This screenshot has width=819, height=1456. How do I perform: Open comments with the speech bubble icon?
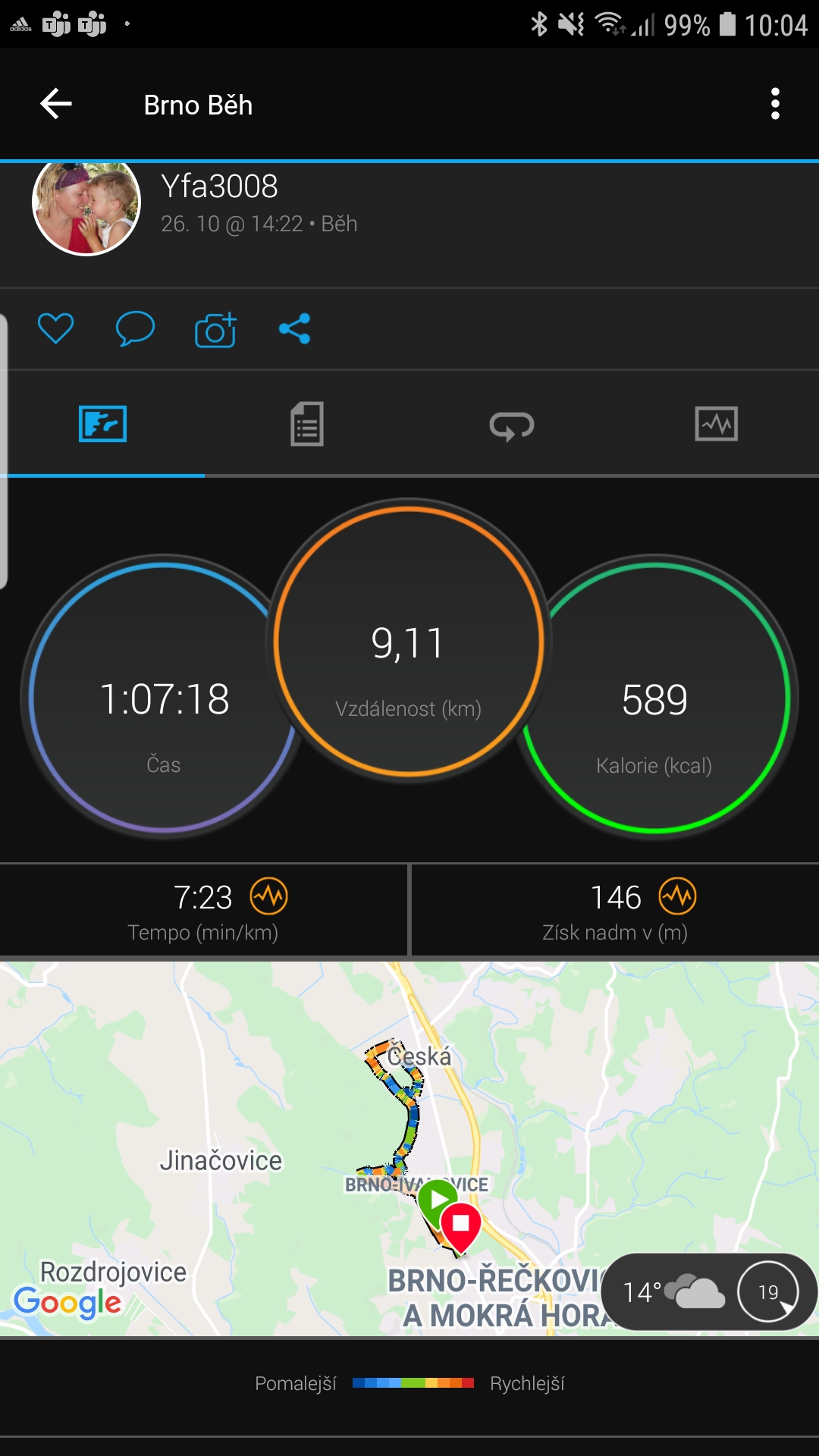point(135,328)
